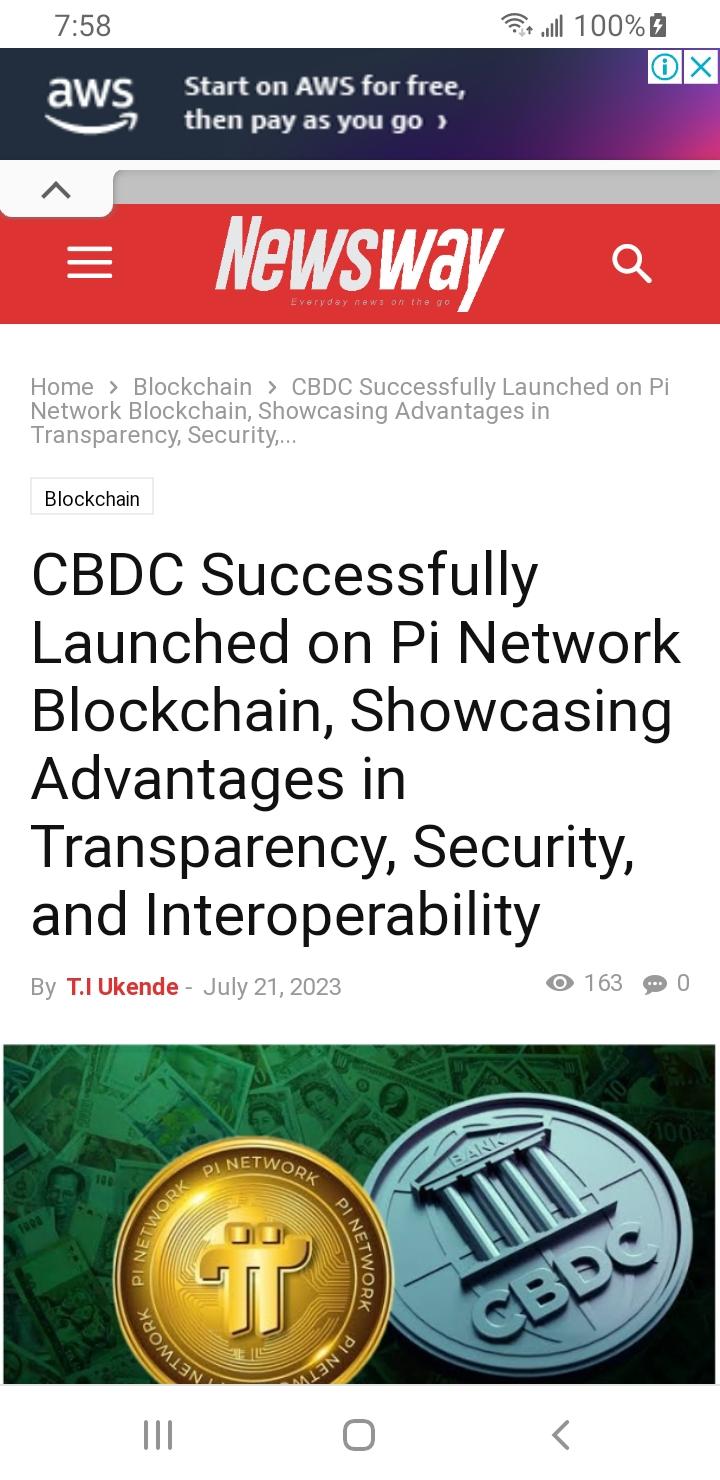Go back with the system button

coord(561,1434)
